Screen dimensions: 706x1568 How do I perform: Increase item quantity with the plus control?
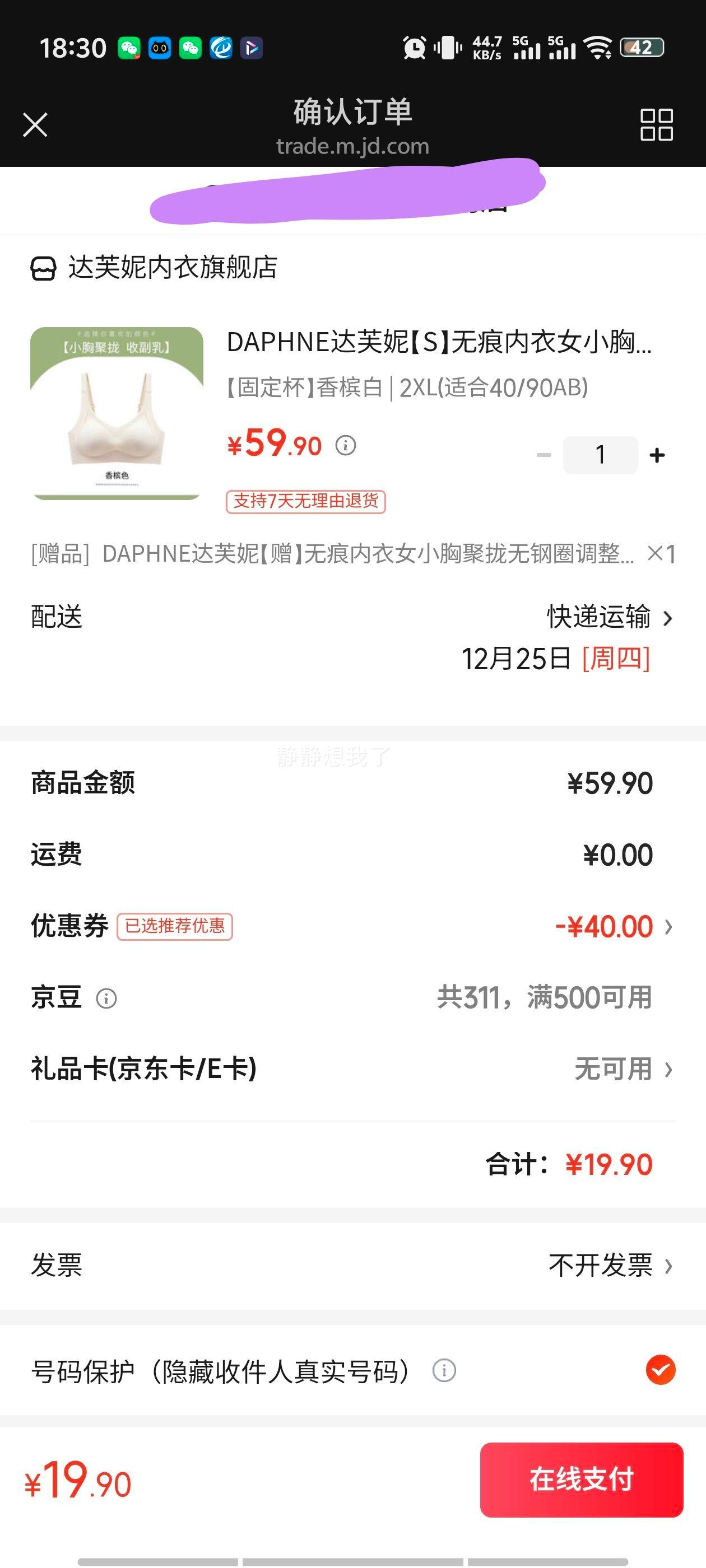click(656, 455)
